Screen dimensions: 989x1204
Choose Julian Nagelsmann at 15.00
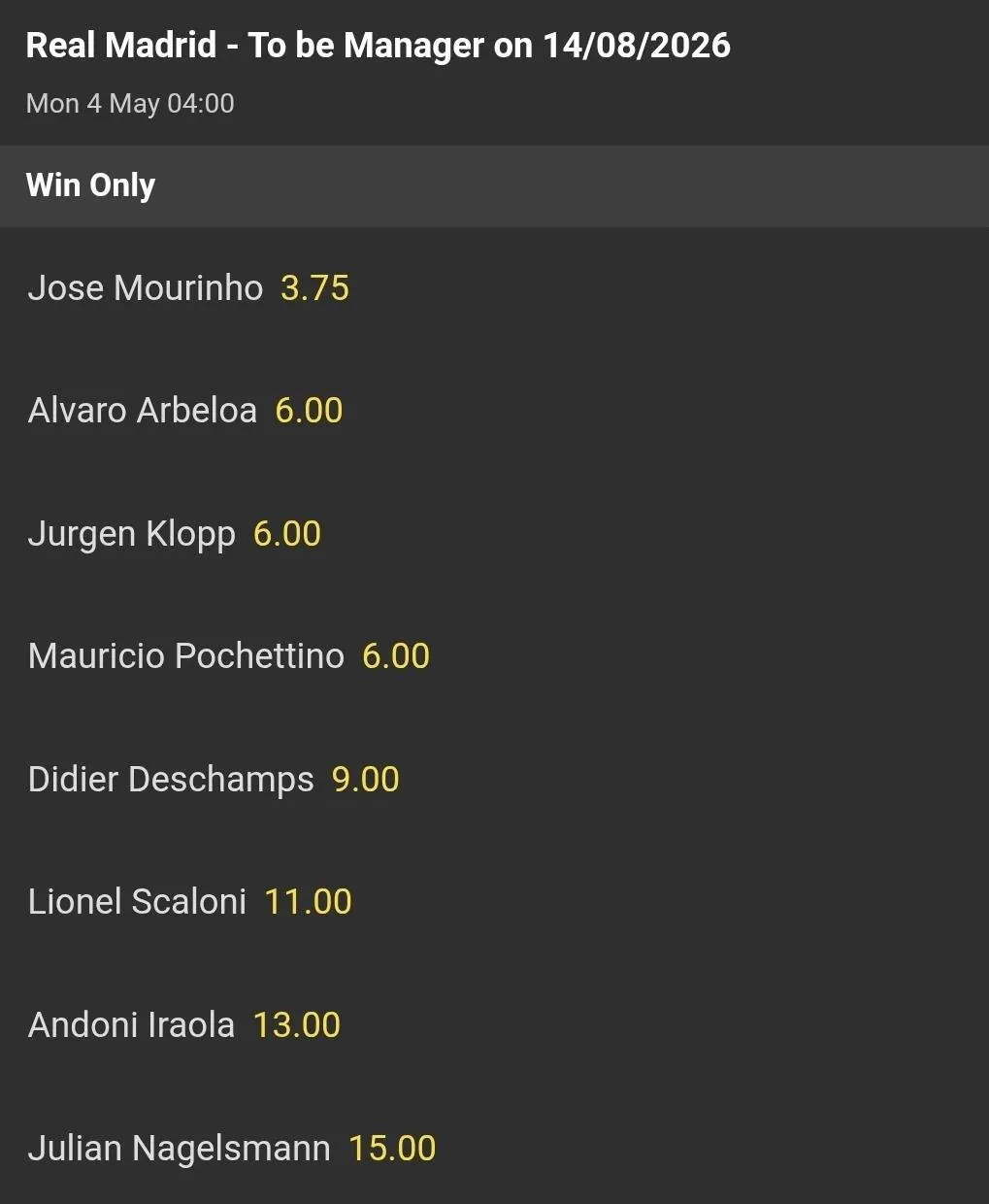tap(391, 1149)
